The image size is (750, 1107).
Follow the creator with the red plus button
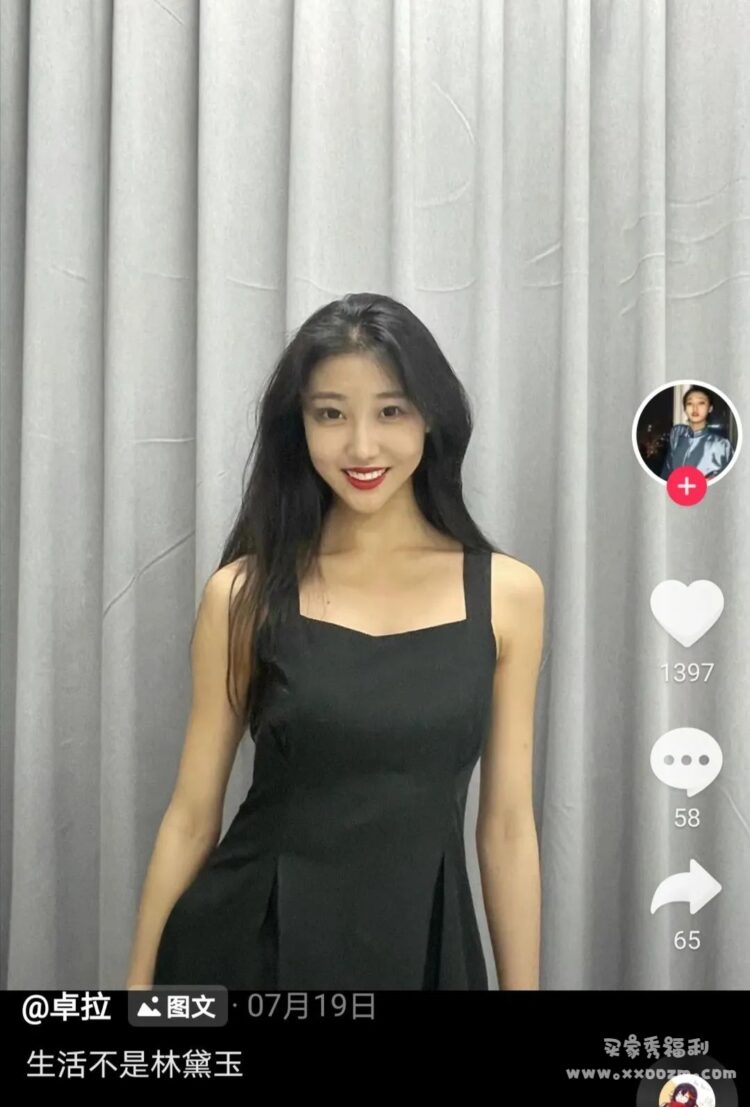coord(687,487)
